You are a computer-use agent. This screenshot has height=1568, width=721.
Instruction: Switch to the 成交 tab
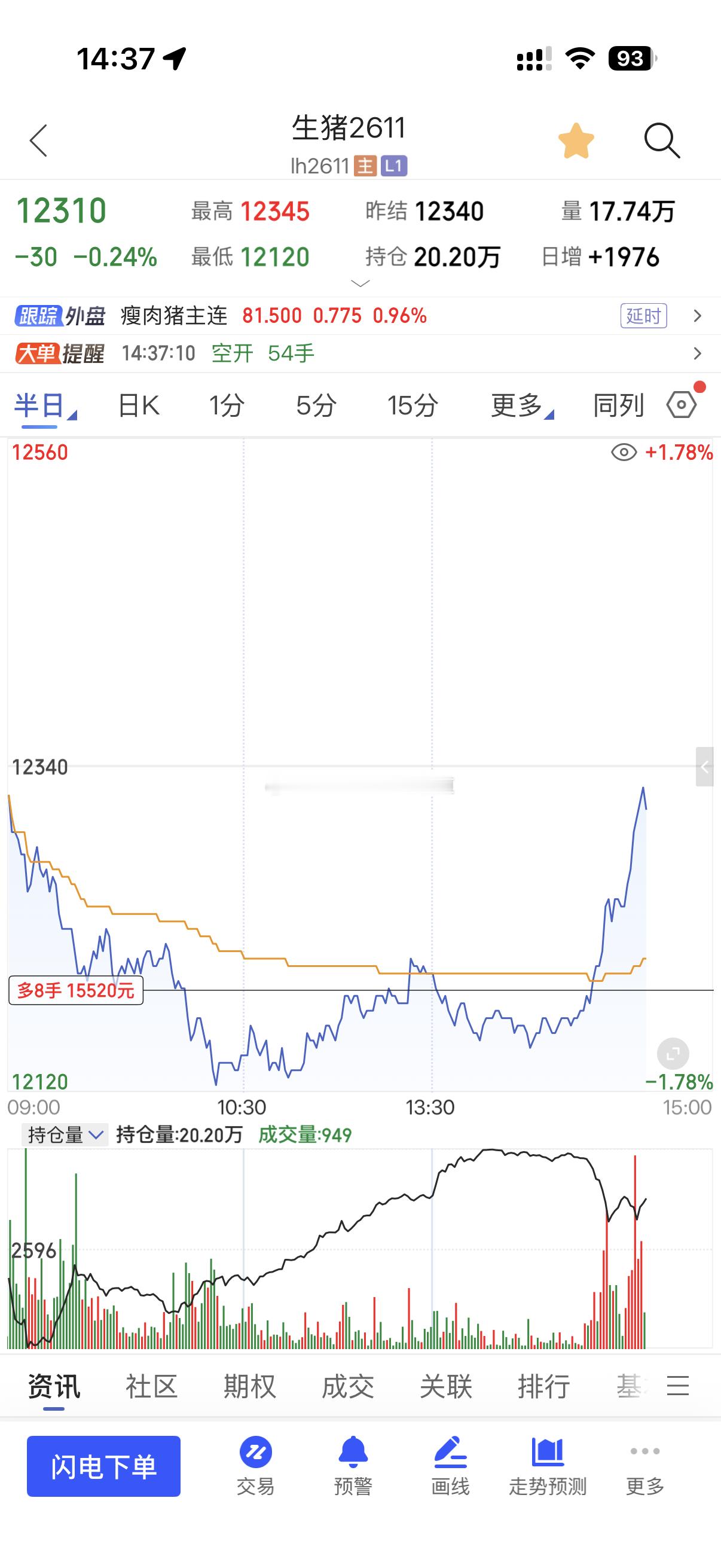click(347, 1387)
